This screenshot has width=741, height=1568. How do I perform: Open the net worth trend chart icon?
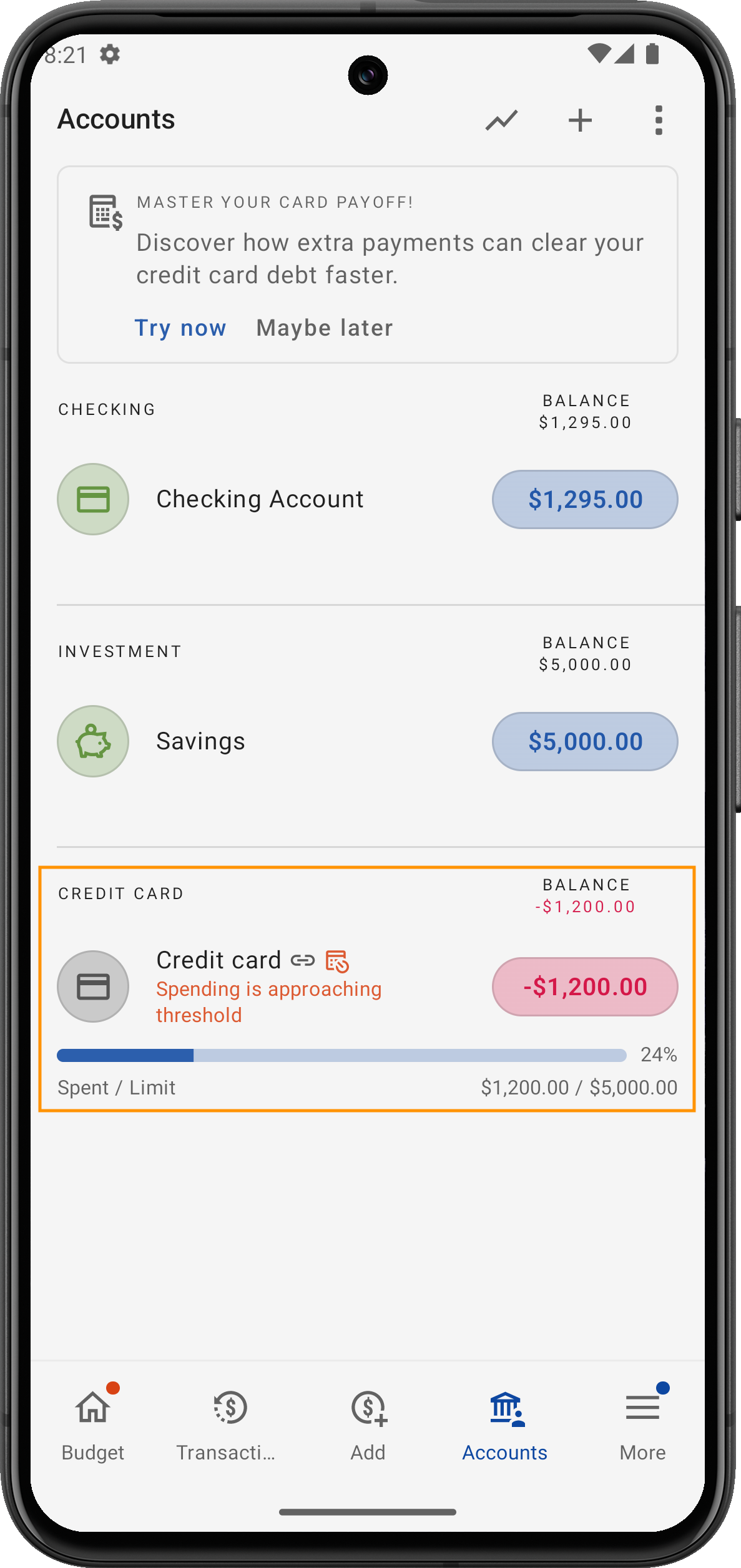pos(501,120)
